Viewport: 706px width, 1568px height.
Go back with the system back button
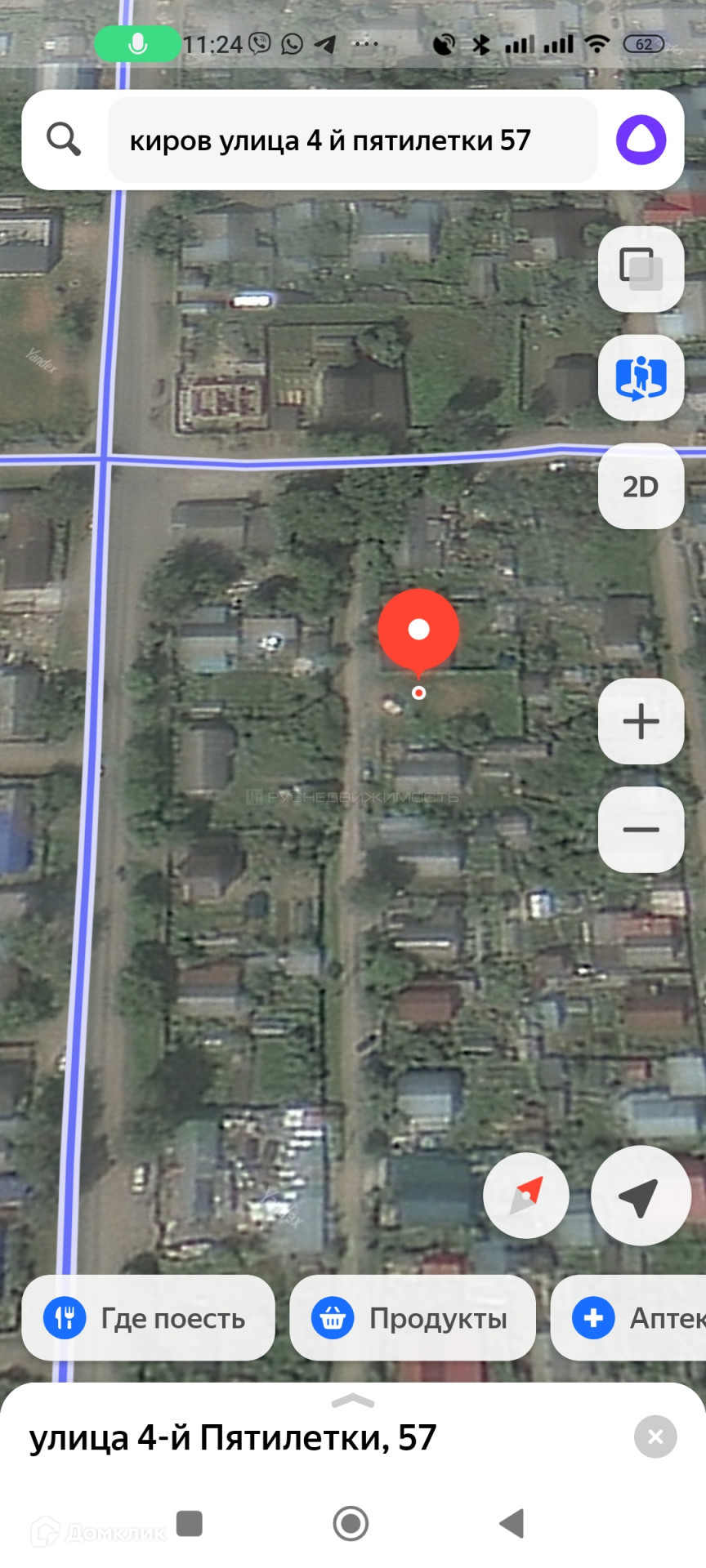512,1524
